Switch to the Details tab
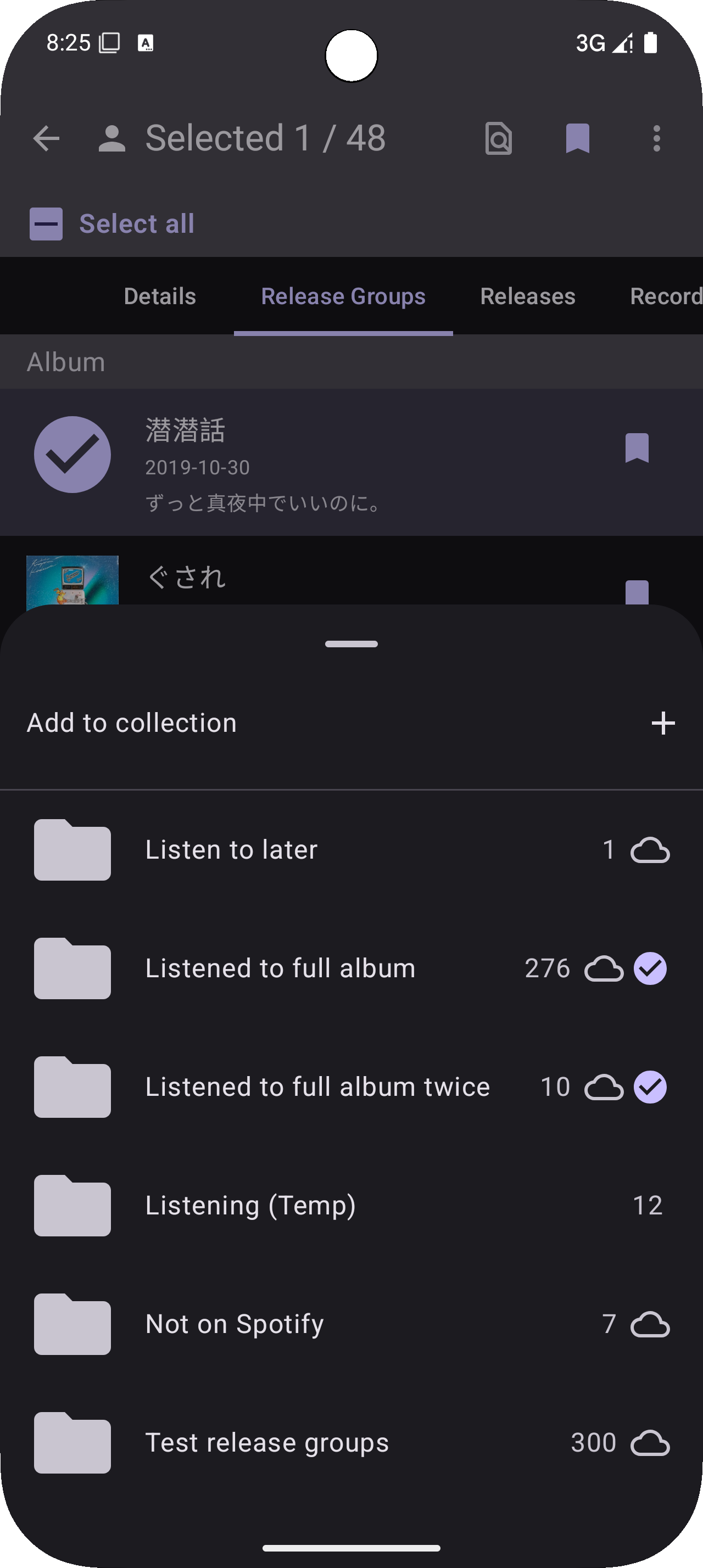703x1568 pixels. [x=160, y=296]
